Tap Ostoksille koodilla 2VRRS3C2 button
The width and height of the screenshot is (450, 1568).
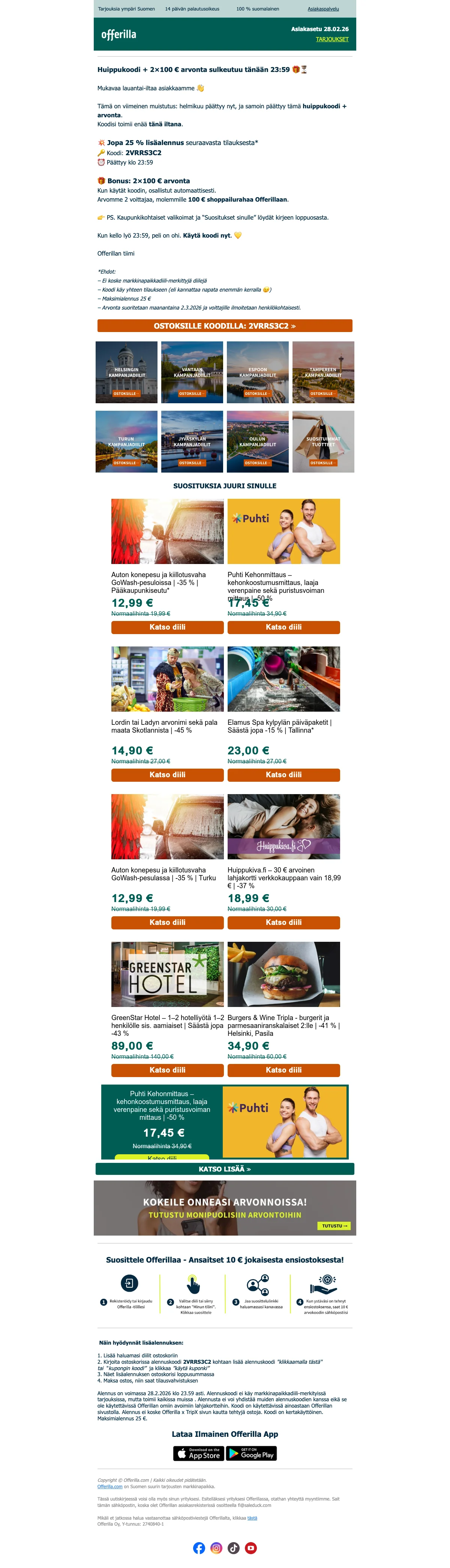(x=225, y=326)
